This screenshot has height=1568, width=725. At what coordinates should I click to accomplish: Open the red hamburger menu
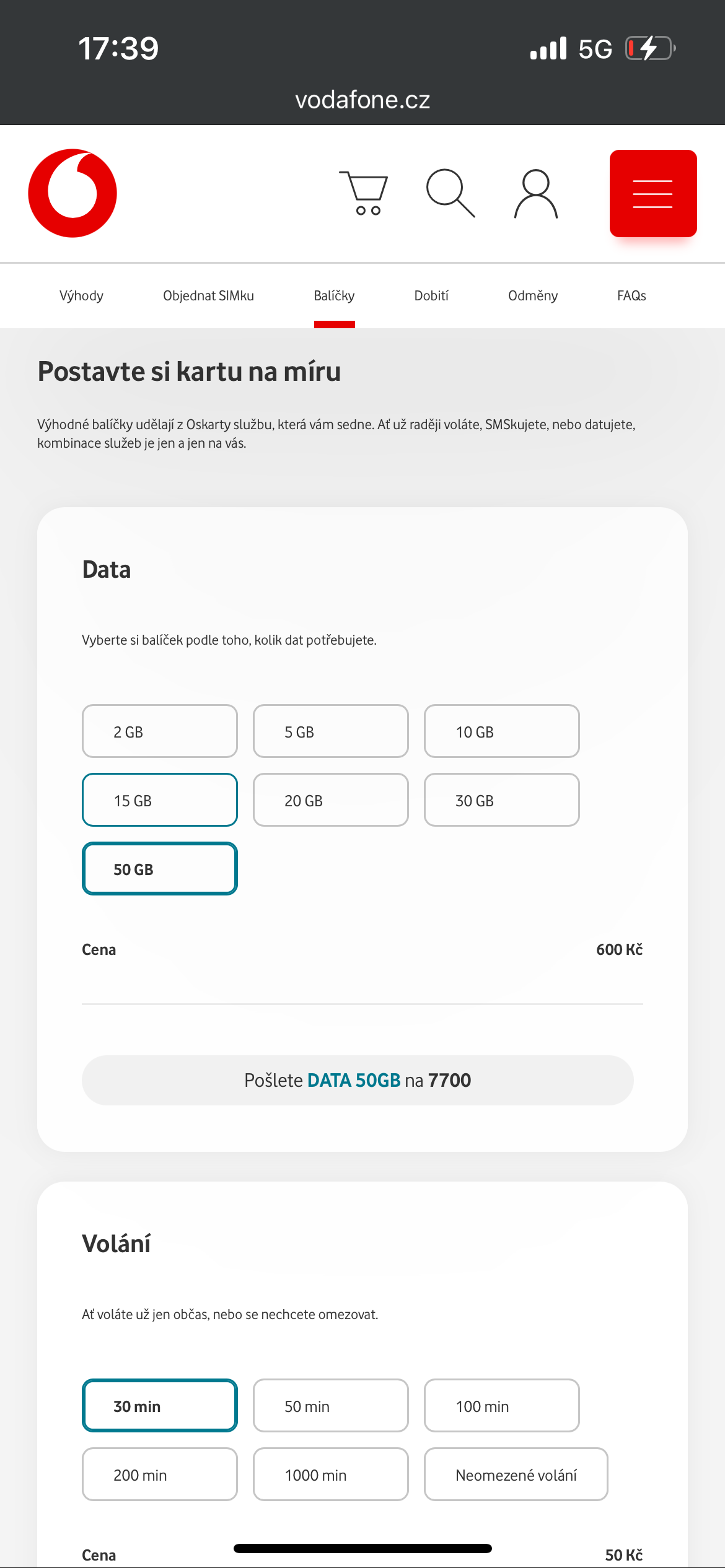pyautogui.click(x=653, y=193)
